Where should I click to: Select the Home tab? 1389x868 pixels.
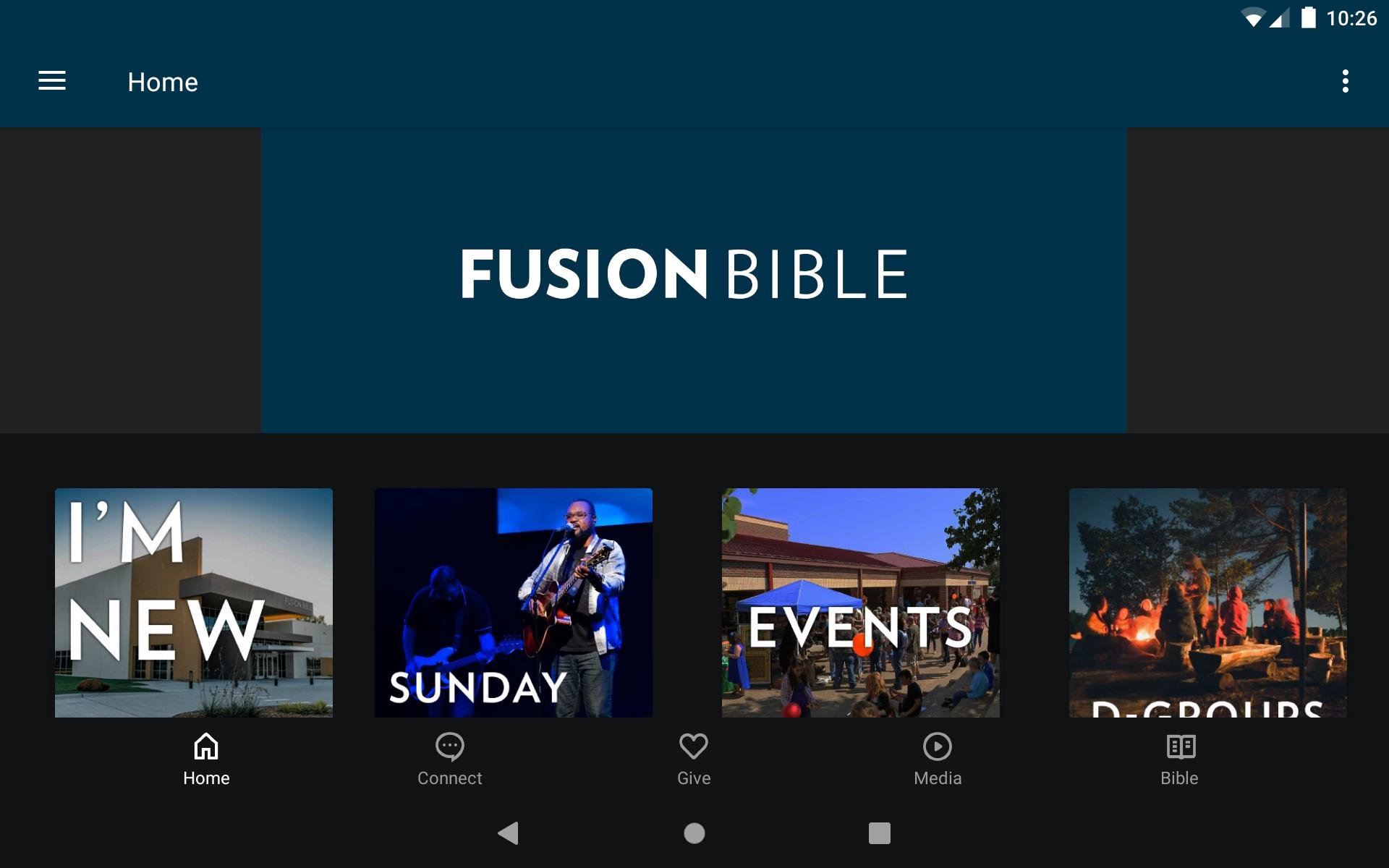click(206, 759)
